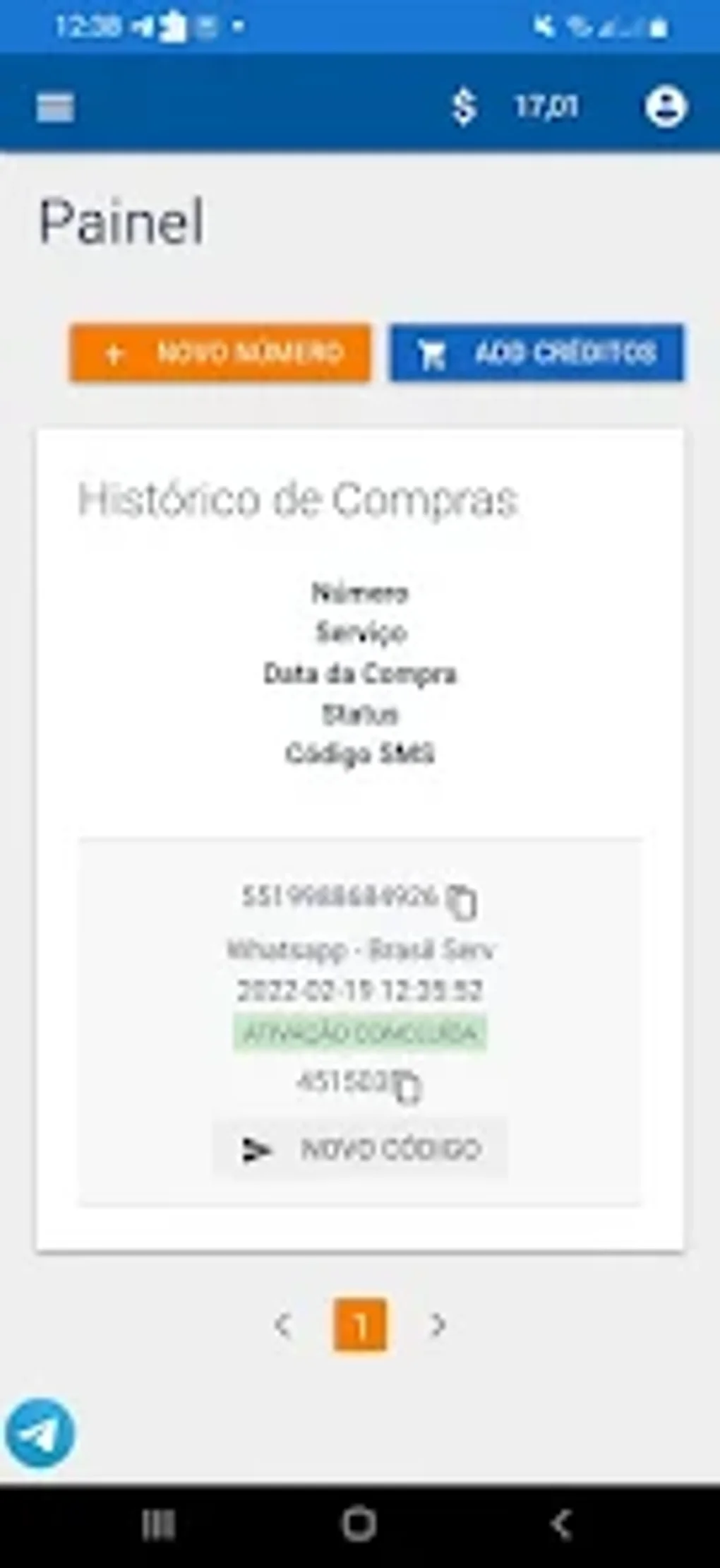The width and height of the screenshot is (720, 1568).
Task: Go back using system navigation
Action: [x=561, y=1525]
